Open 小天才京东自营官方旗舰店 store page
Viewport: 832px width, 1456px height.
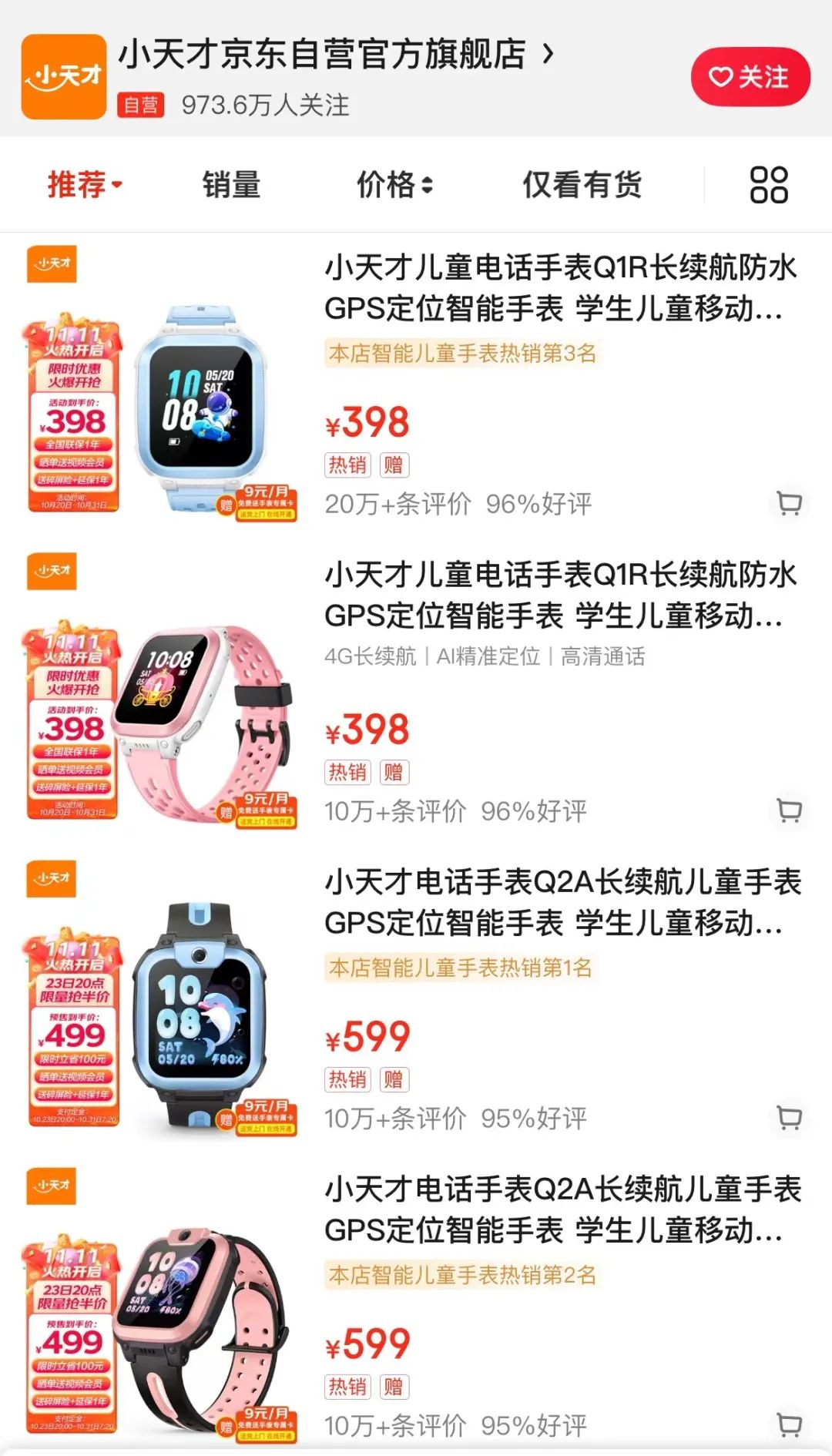pyautogui.click(x=331, y=55)
